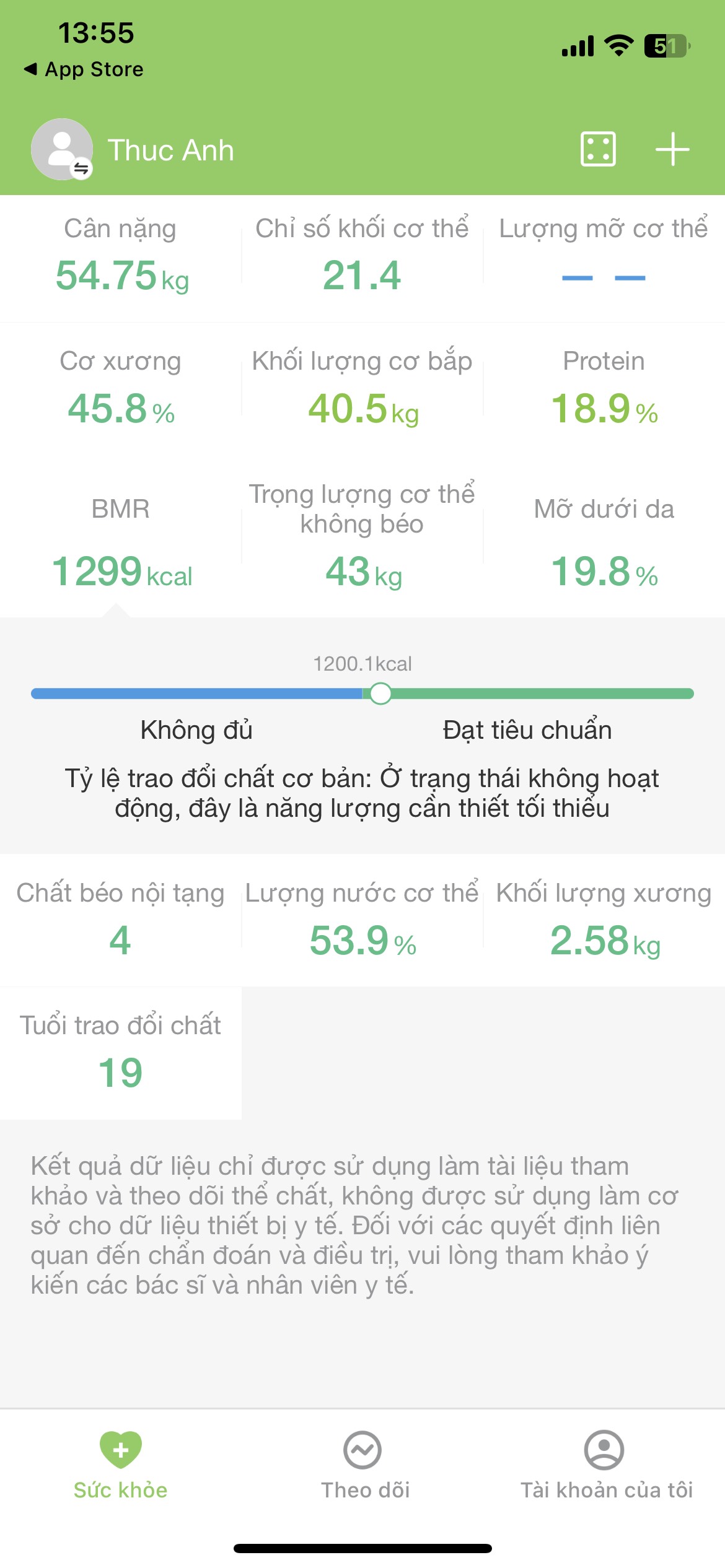Switch to the Theo dõi tab
The height and width of the screenshot is (1568, 725).
click(364, 1465)
